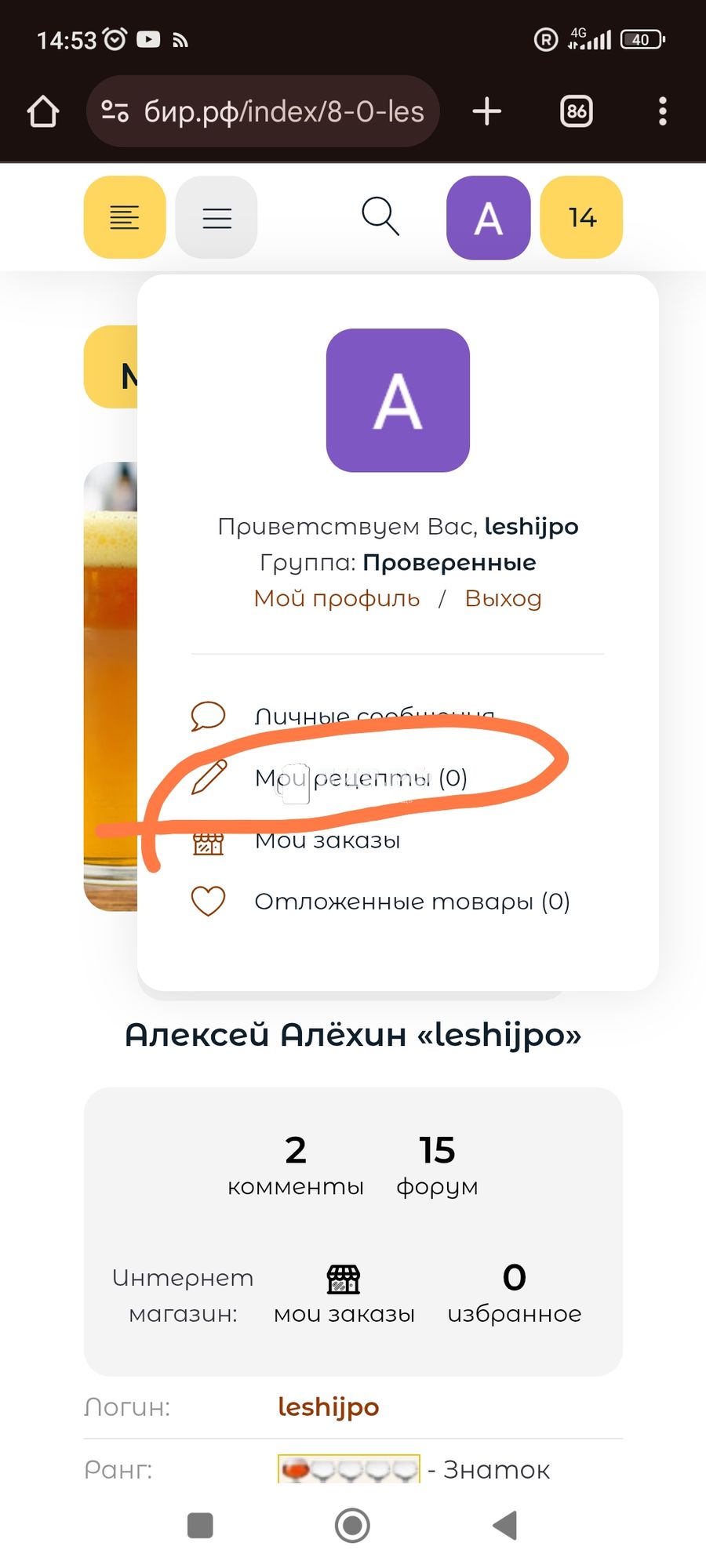Open leshijpo login link
Image resolution: width=706 pixels, height=1568 pixels.
click(328, 1406)
